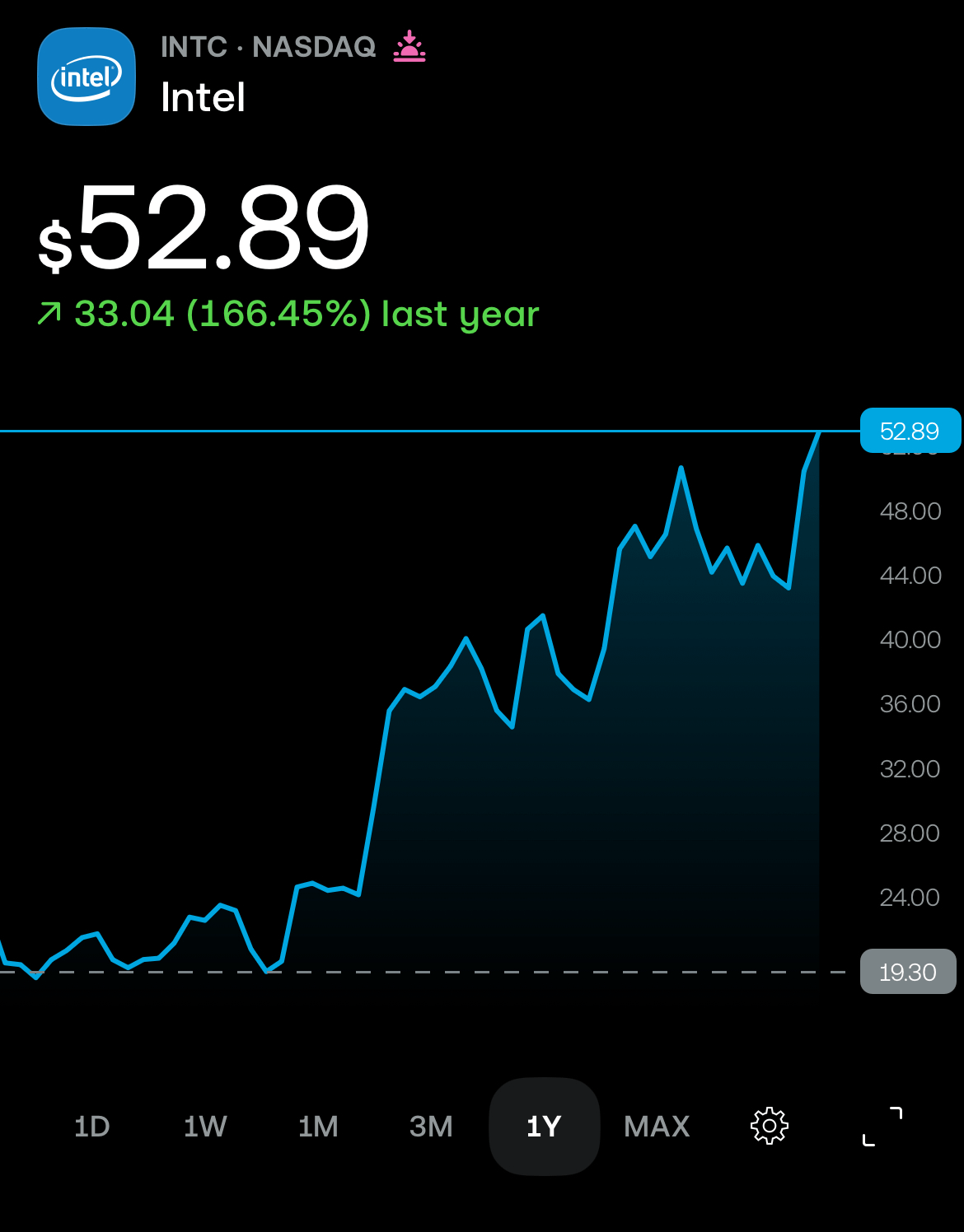The image size is (964, 1232).
Task: Open chart settings gear
Action: (x=770, y=1126)
